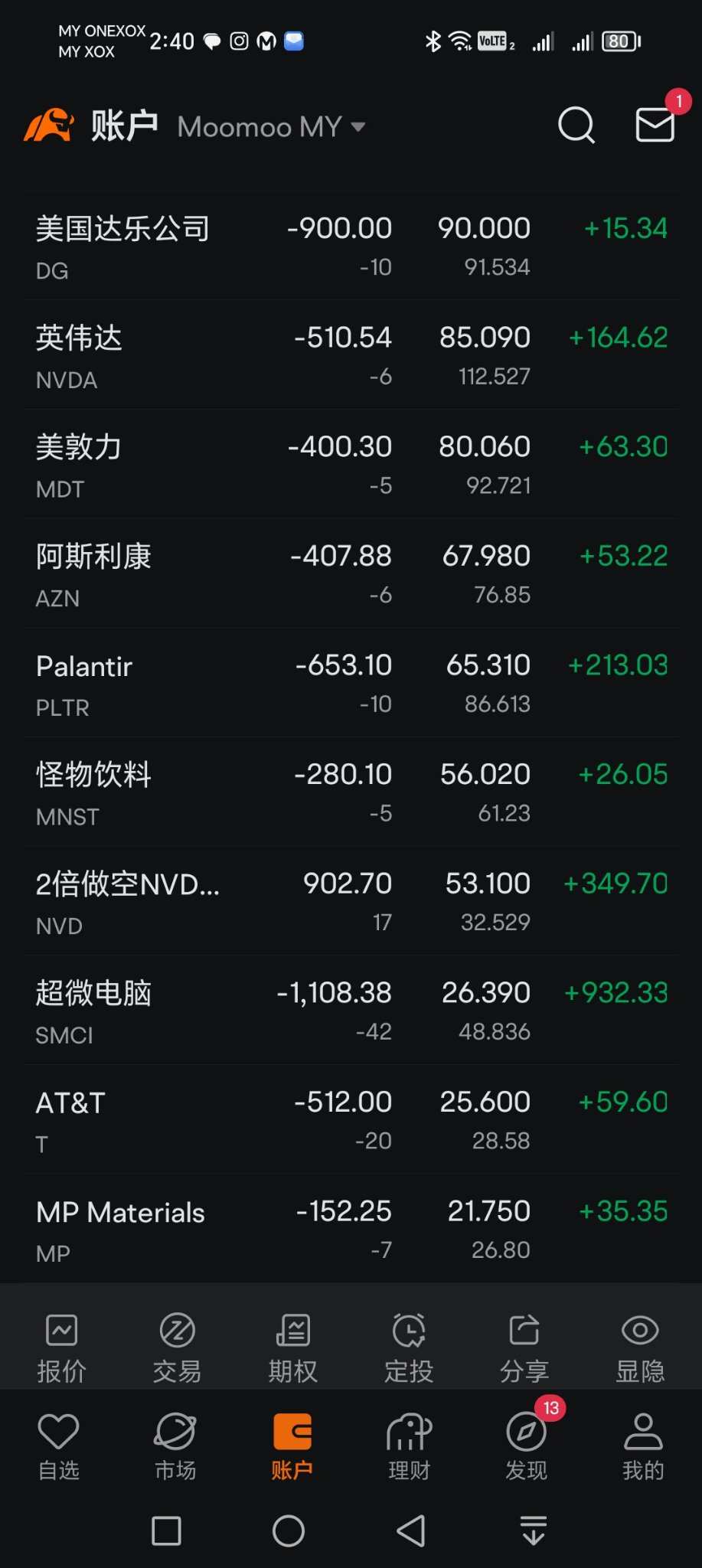Open 期权 options action
Screen dimensions: 702x1568
pyautogui.click(x=292, y=1348)
